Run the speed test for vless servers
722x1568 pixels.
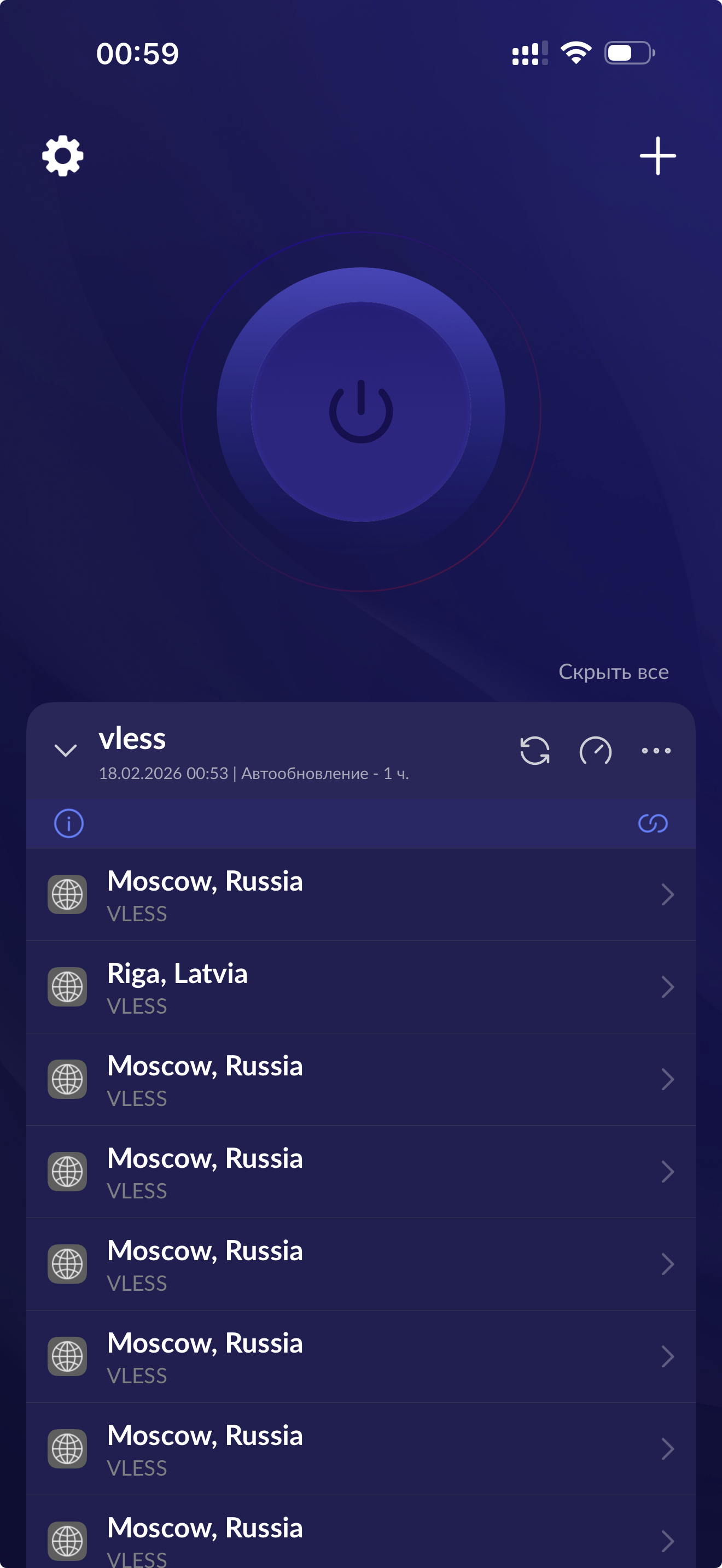tap(595, 751)
